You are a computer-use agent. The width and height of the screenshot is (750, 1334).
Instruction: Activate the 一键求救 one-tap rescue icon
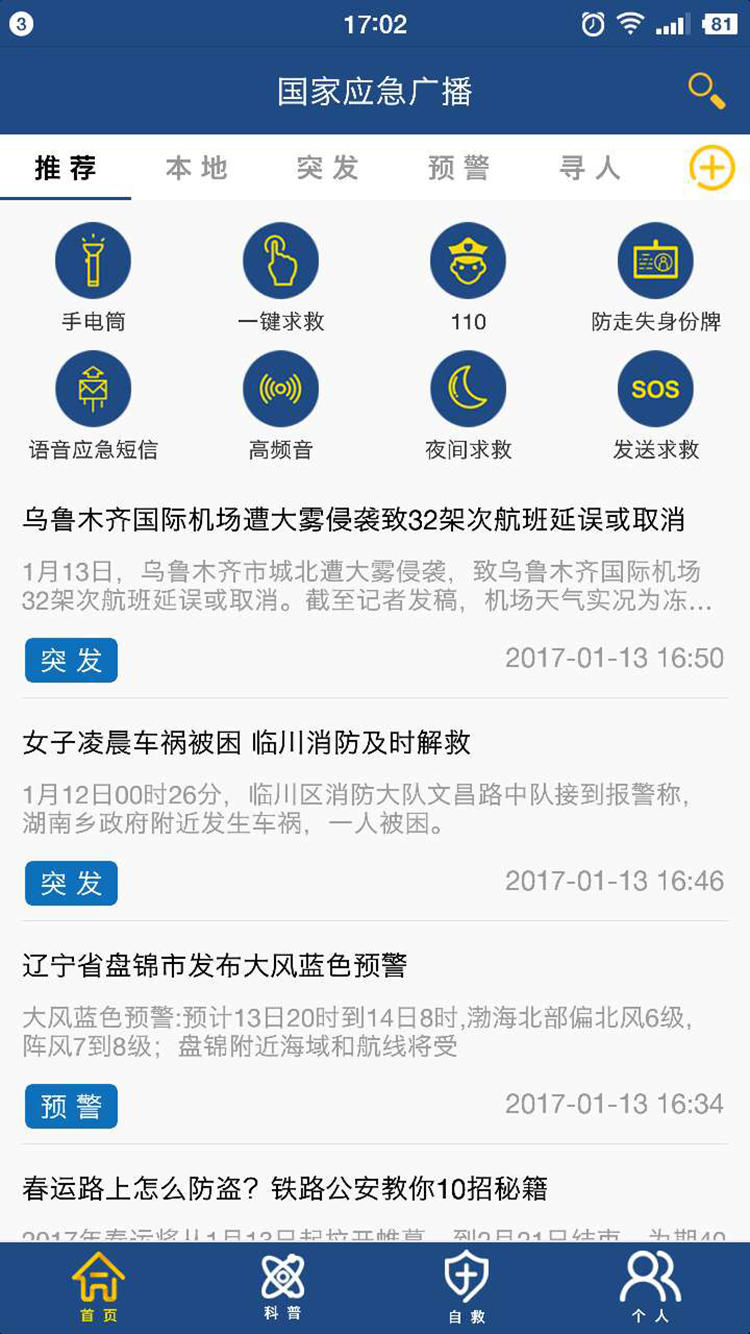(x=281, y=260)
